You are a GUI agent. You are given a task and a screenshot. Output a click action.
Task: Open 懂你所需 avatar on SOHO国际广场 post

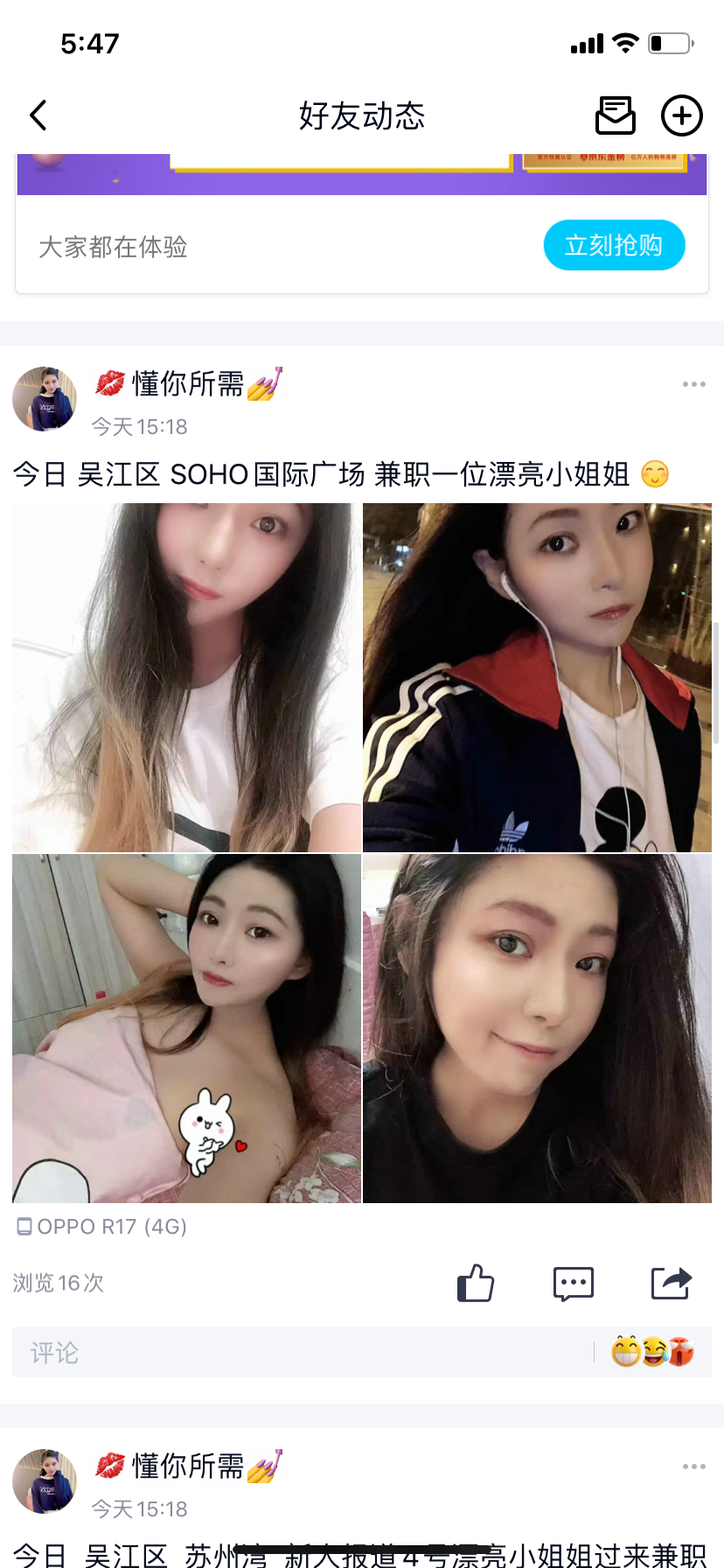(x=45, y=399)
